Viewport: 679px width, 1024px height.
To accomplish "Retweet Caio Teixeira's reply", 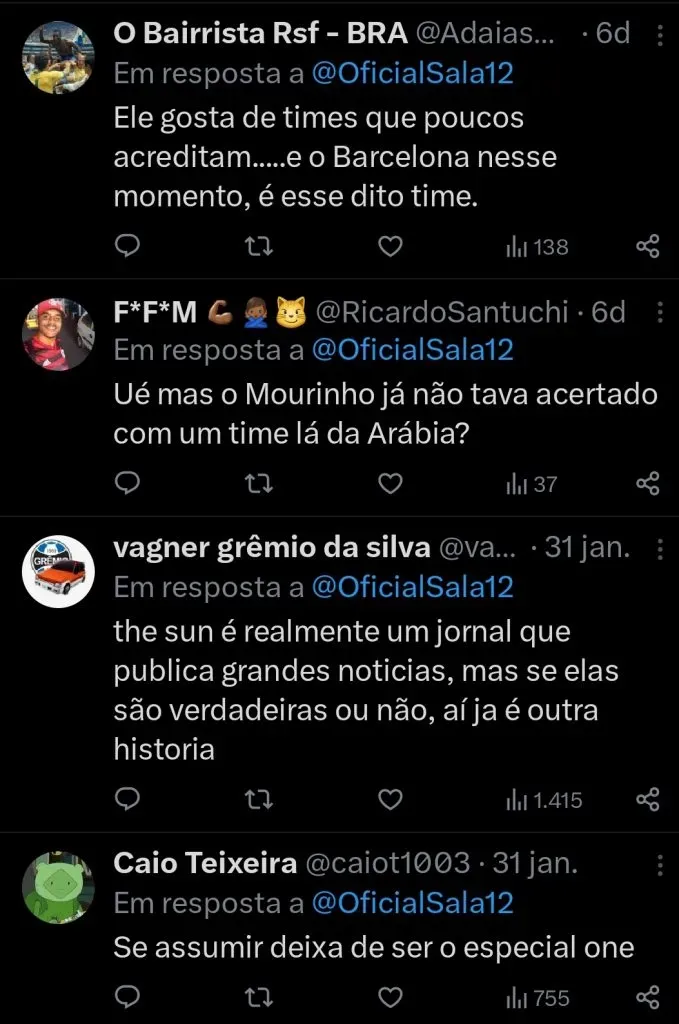I will coord(258,996).
